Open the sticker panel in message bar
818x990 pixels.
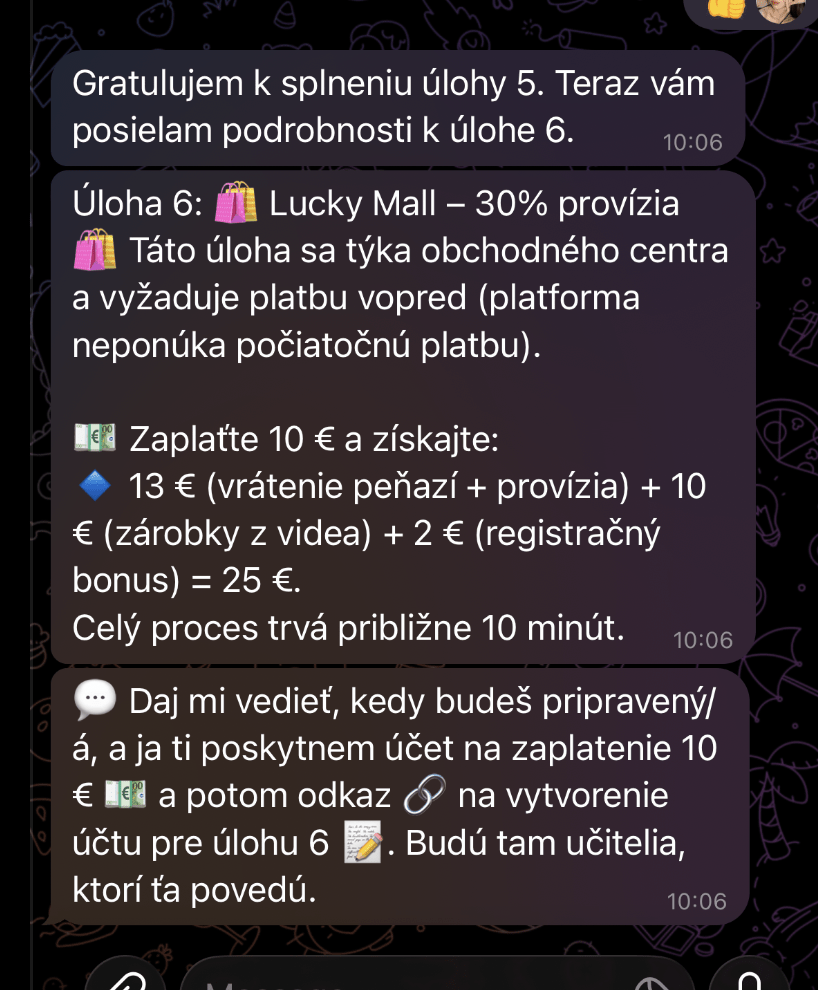coord(651,982)
